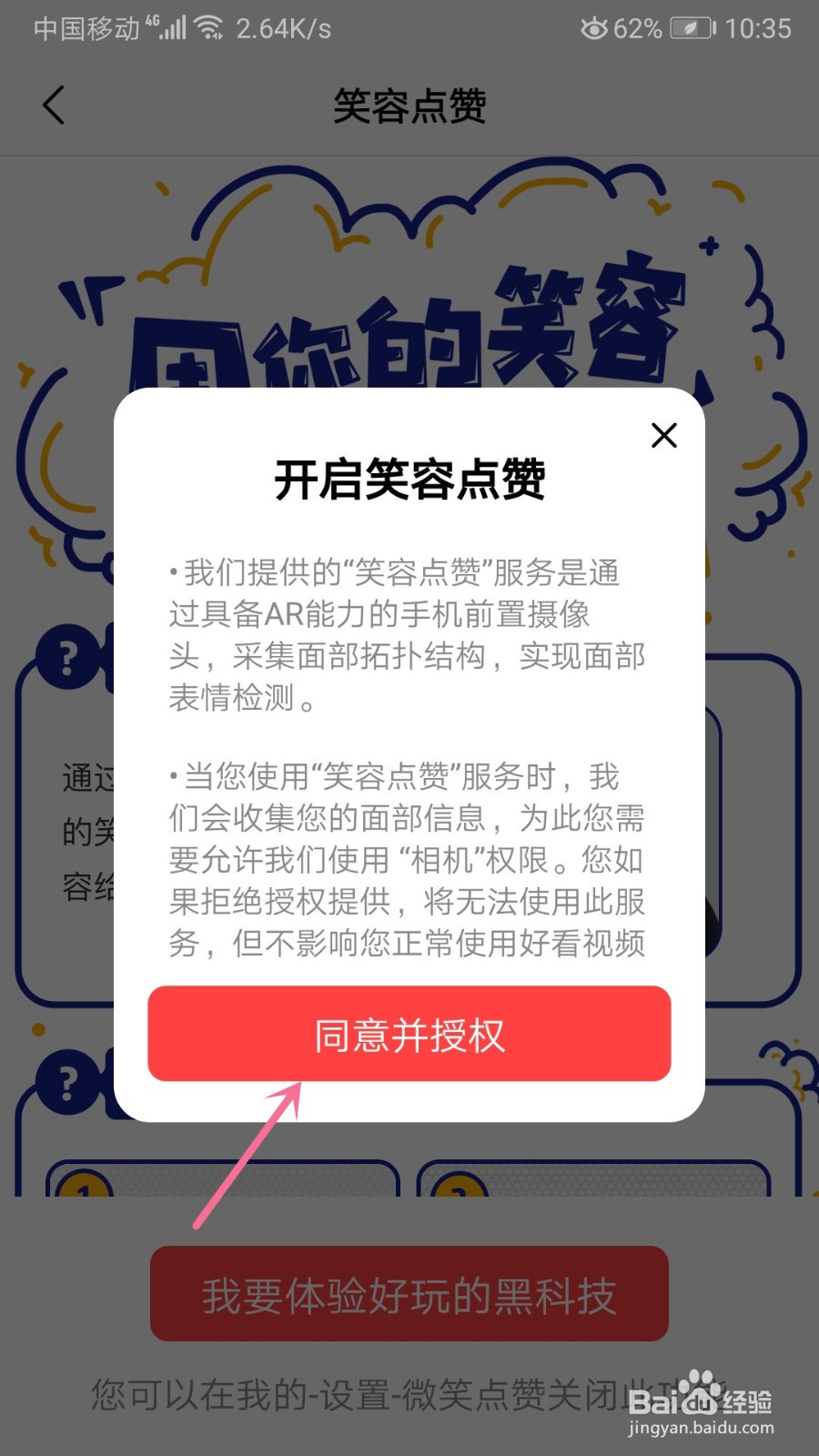Tap the eye comfort mode icon in status bar
The height and width of the screenshot is (1456, 819).
[593, 28]
